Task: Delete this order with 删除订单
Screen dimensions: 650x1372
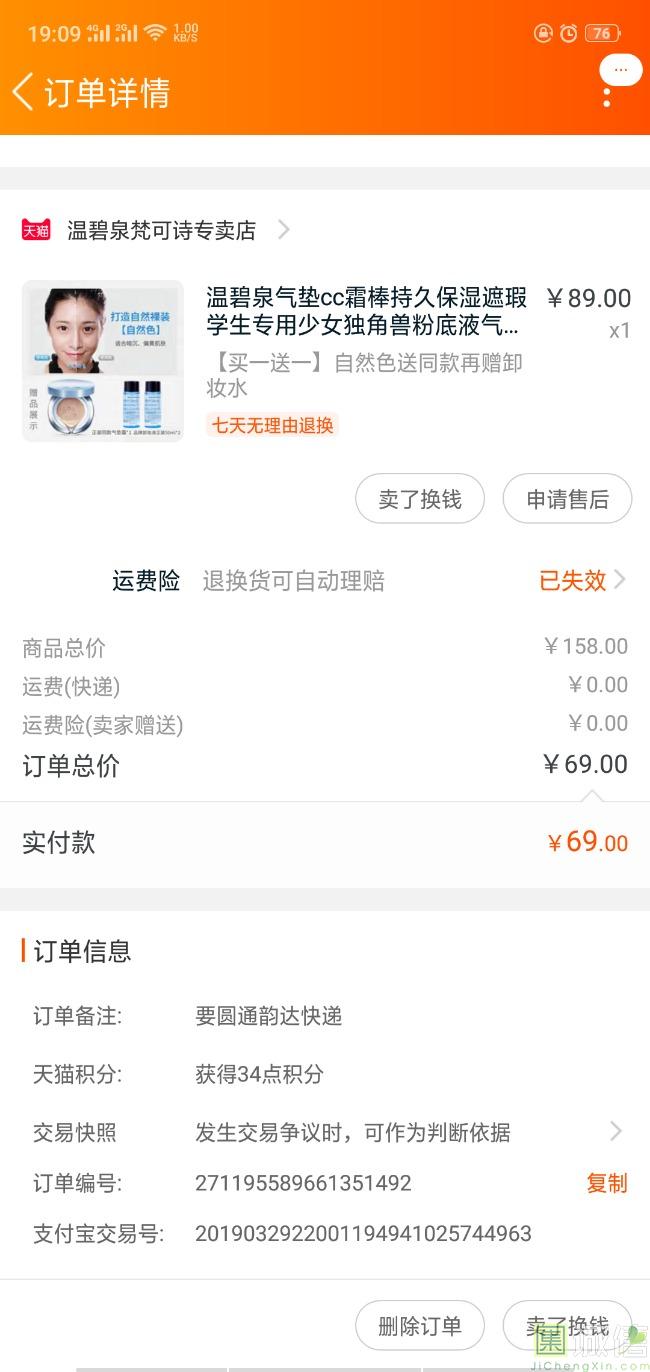Action: (x=420, y=1326)
